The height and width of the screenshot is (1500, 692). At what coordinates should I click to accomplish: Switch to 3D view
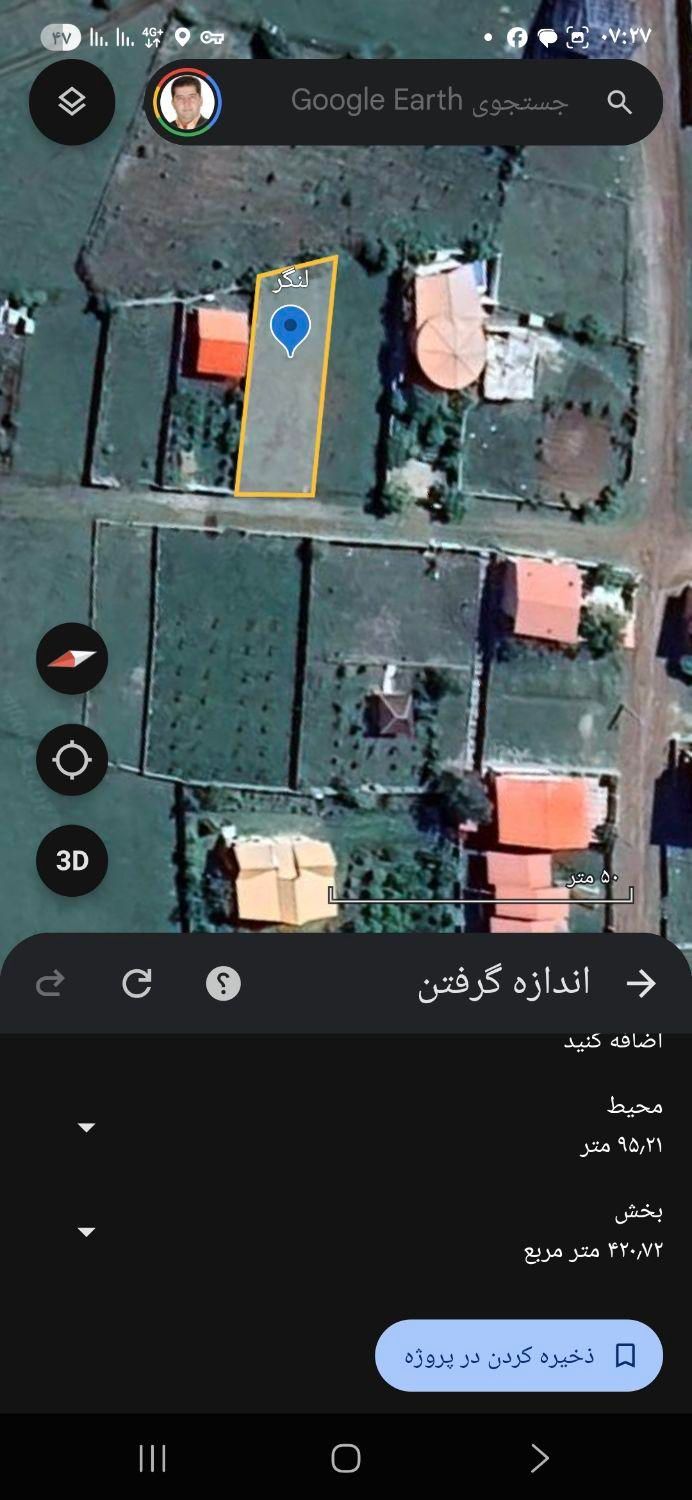click(72, 861)
